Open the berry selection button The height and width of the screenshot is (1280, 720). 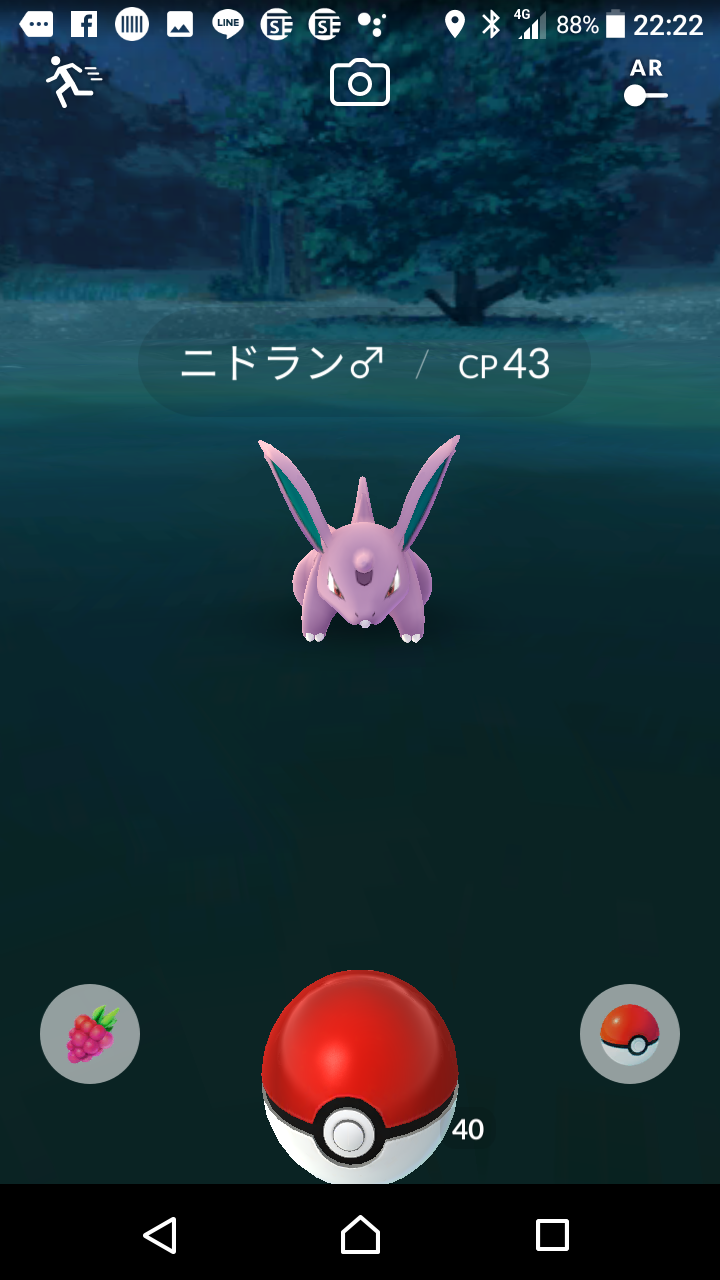[x=90, y=1034]
